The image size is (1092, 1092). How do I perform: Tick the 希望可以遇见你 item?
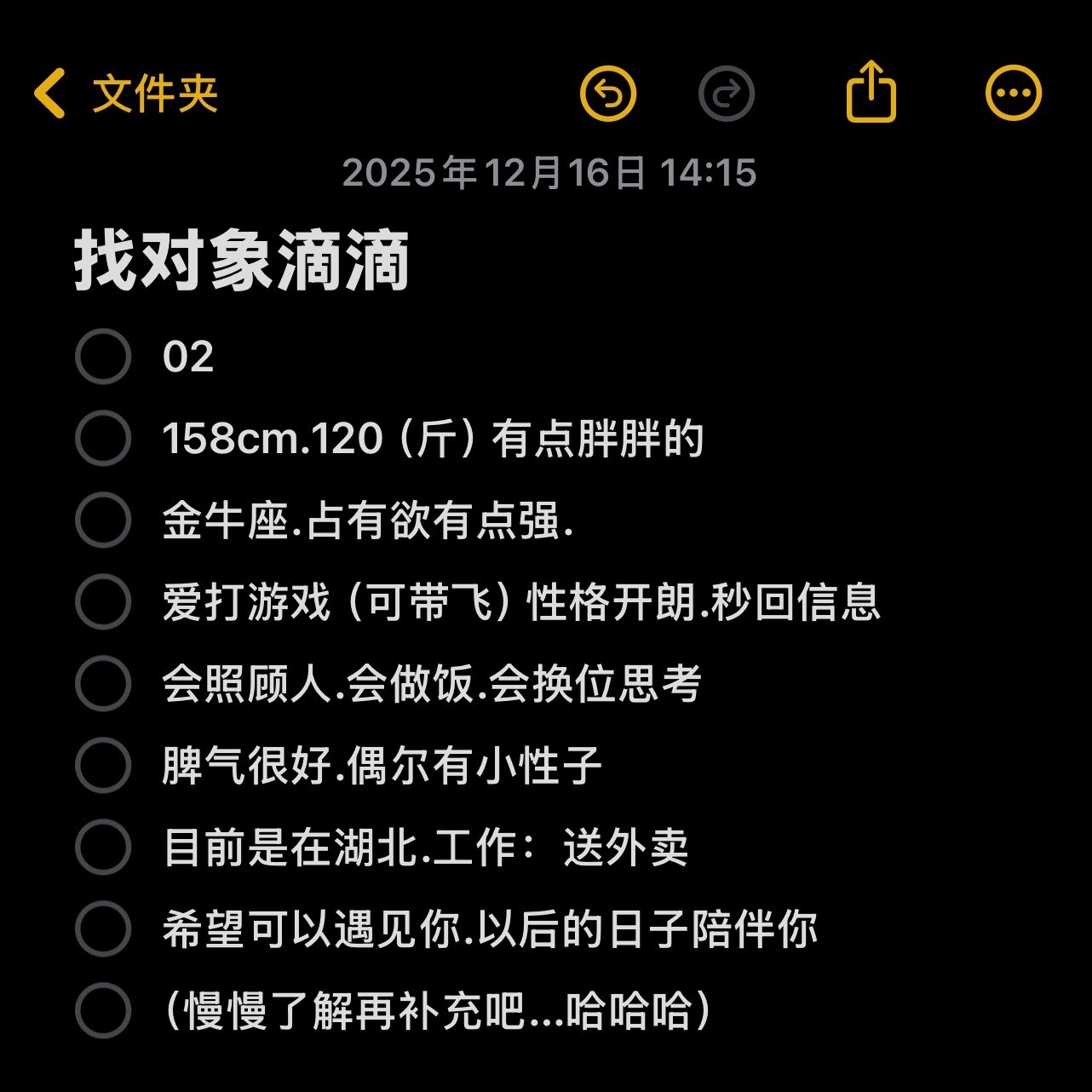click(103, 928)
